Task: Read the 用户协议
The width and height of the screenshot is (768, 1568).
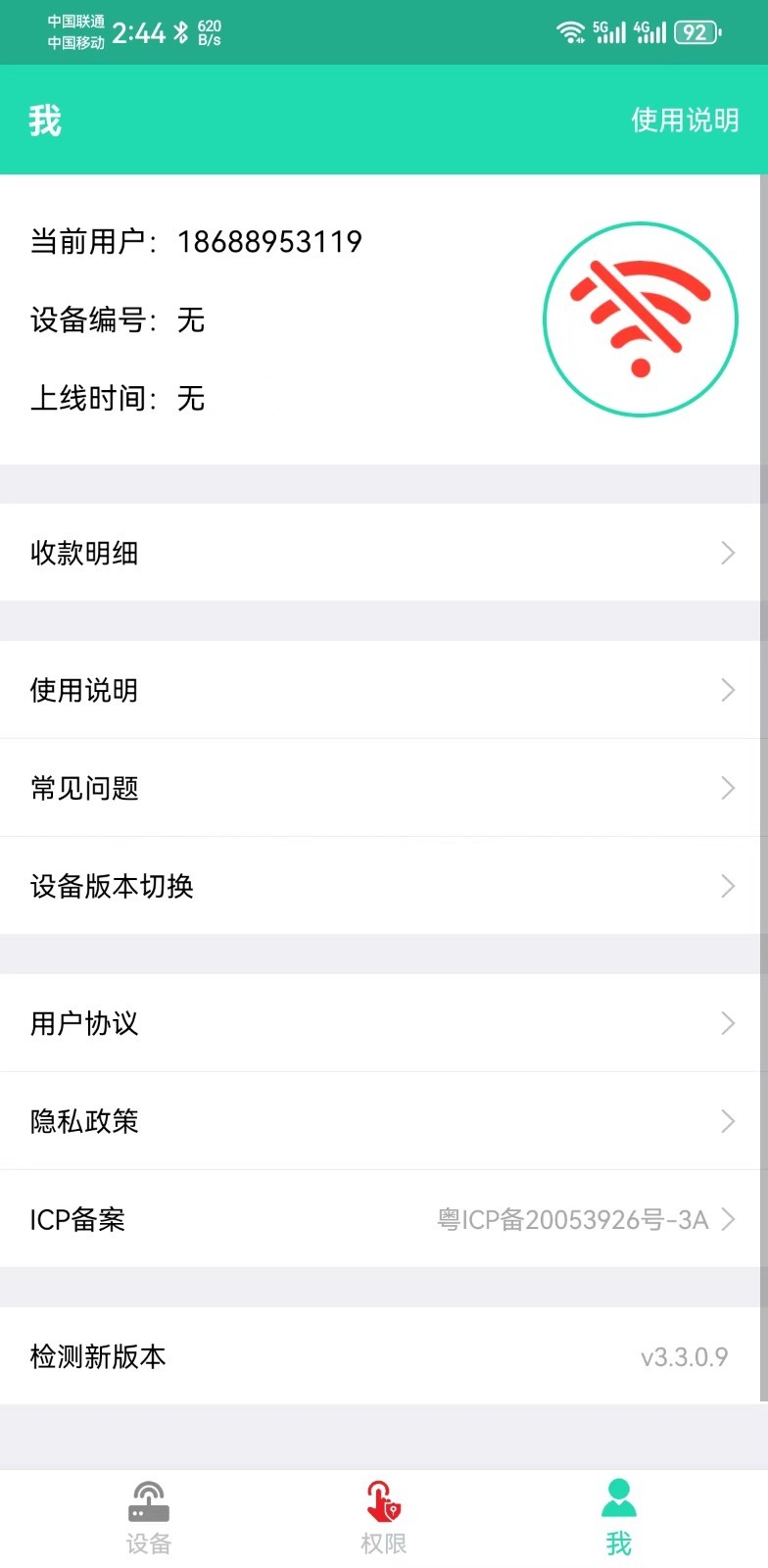Action: click(382, 1023)
